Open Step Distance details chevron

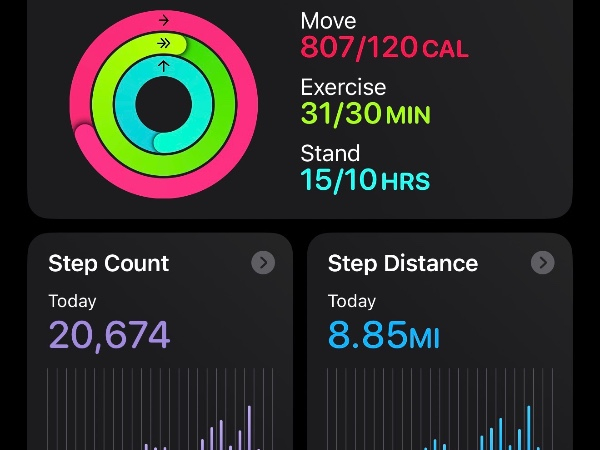coord(543,262)
